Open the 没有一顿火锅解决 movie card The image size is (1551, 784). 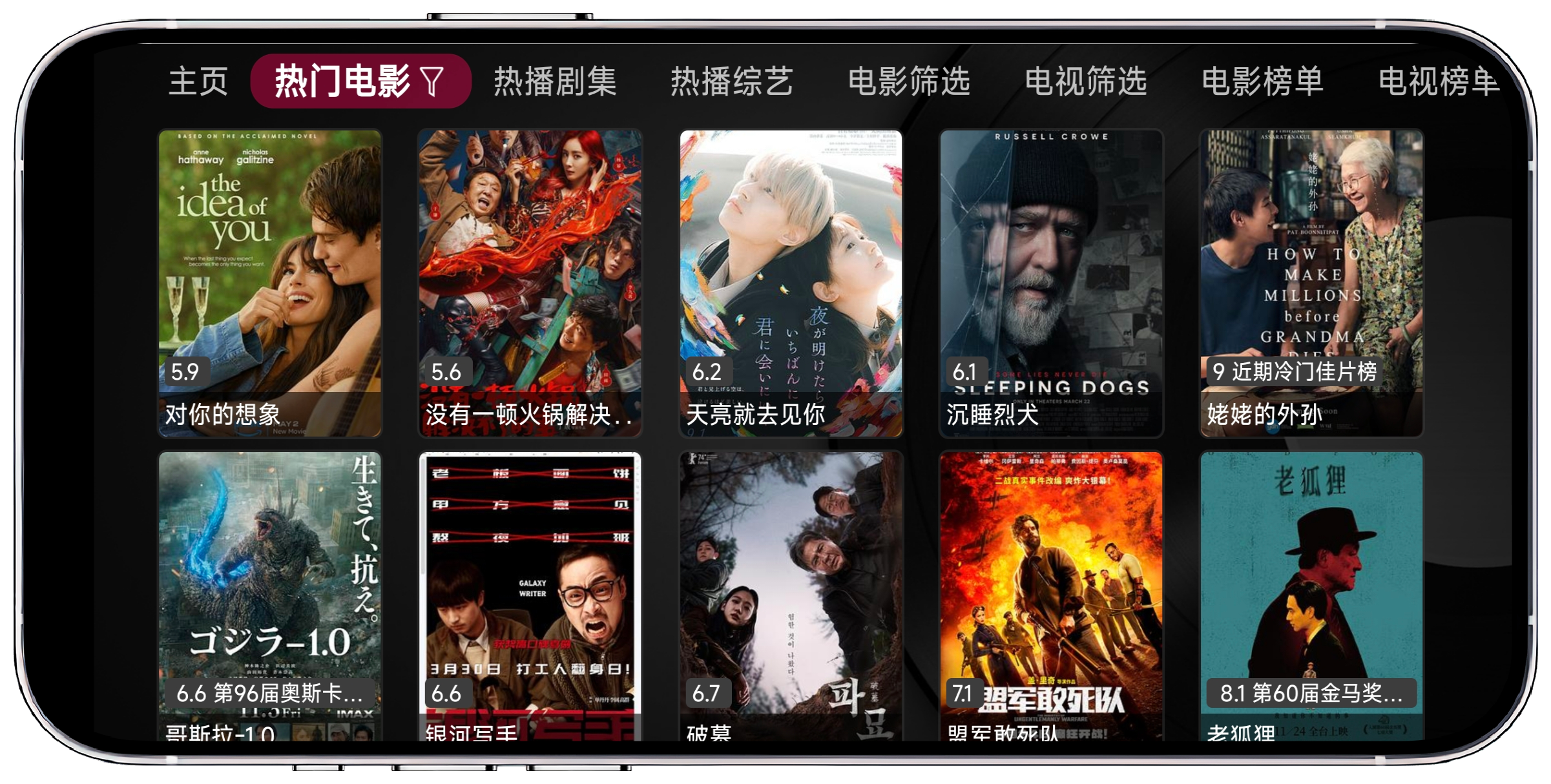click(x=530, y=282)
